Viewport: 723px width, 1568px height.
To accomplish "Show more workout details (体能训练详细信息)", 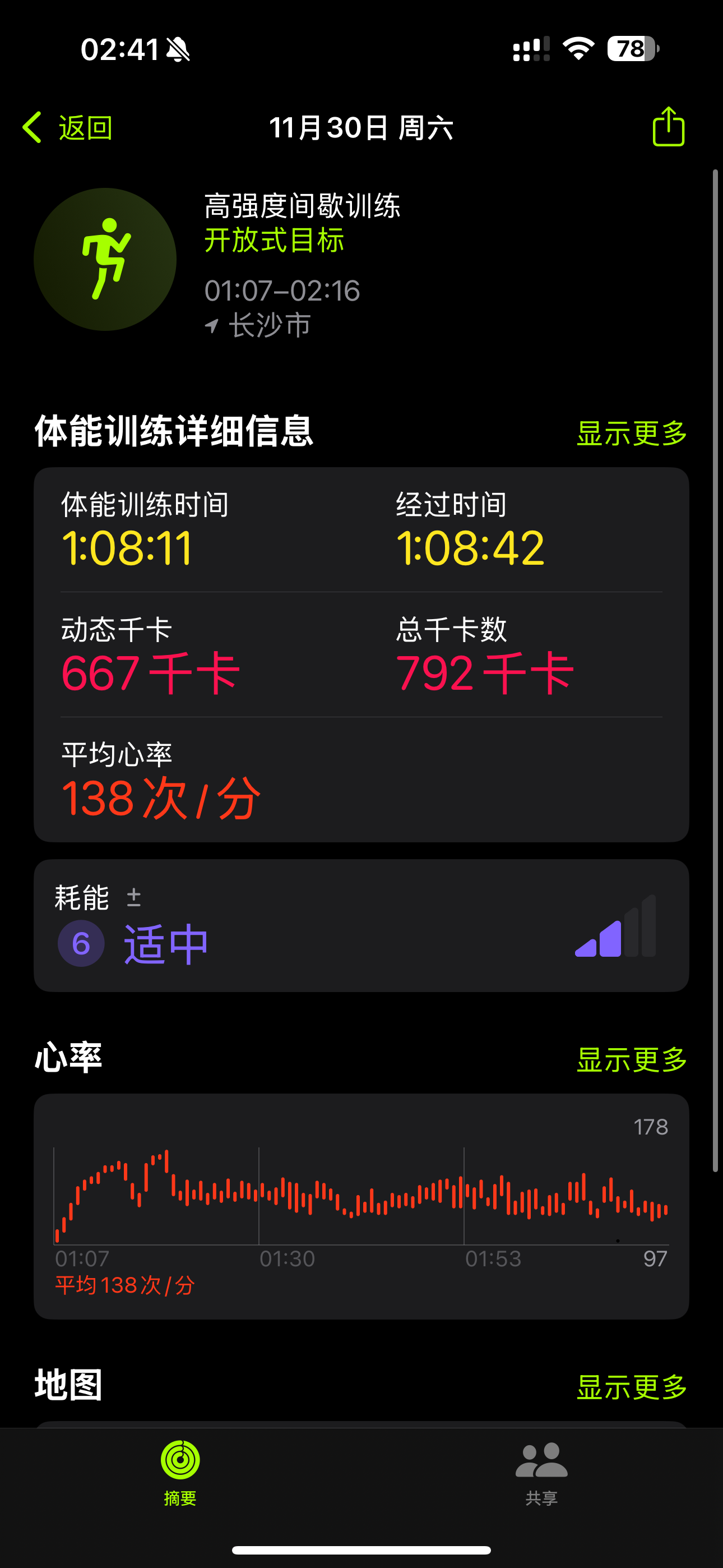I will (631, 433).
